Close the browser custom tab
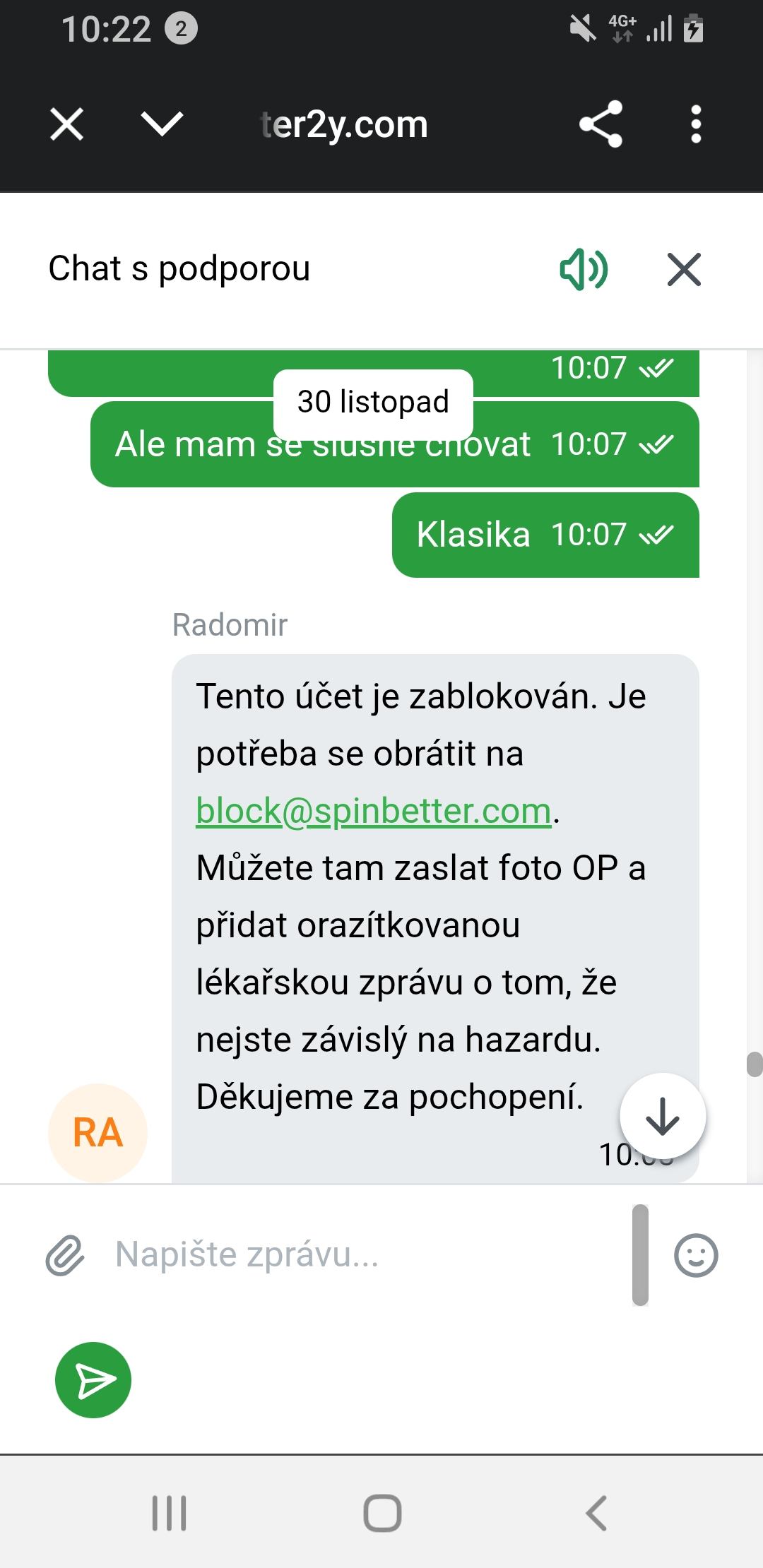 coord(67,124)
